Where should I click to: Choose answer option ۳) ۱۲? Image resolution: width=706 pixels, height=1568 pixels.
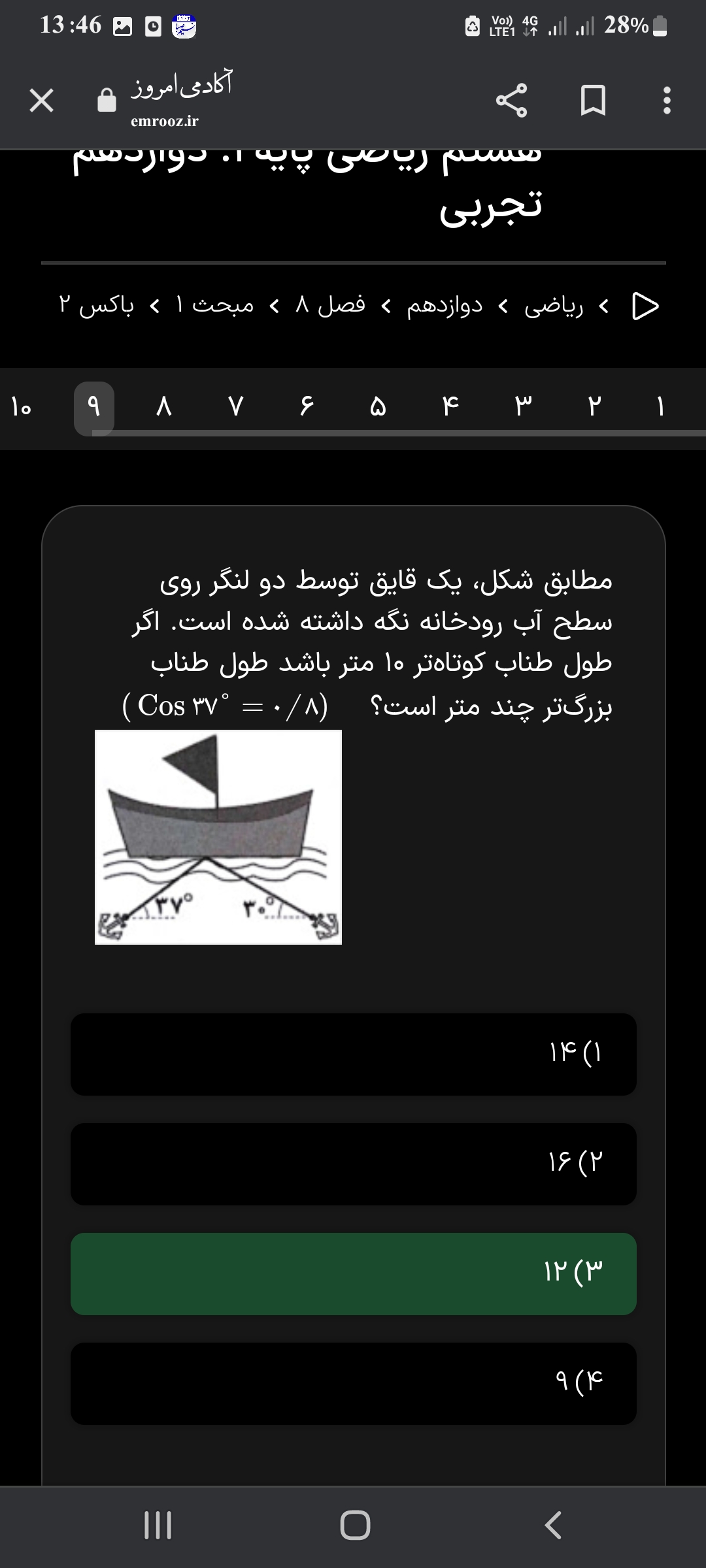[x=353, y=1273]
